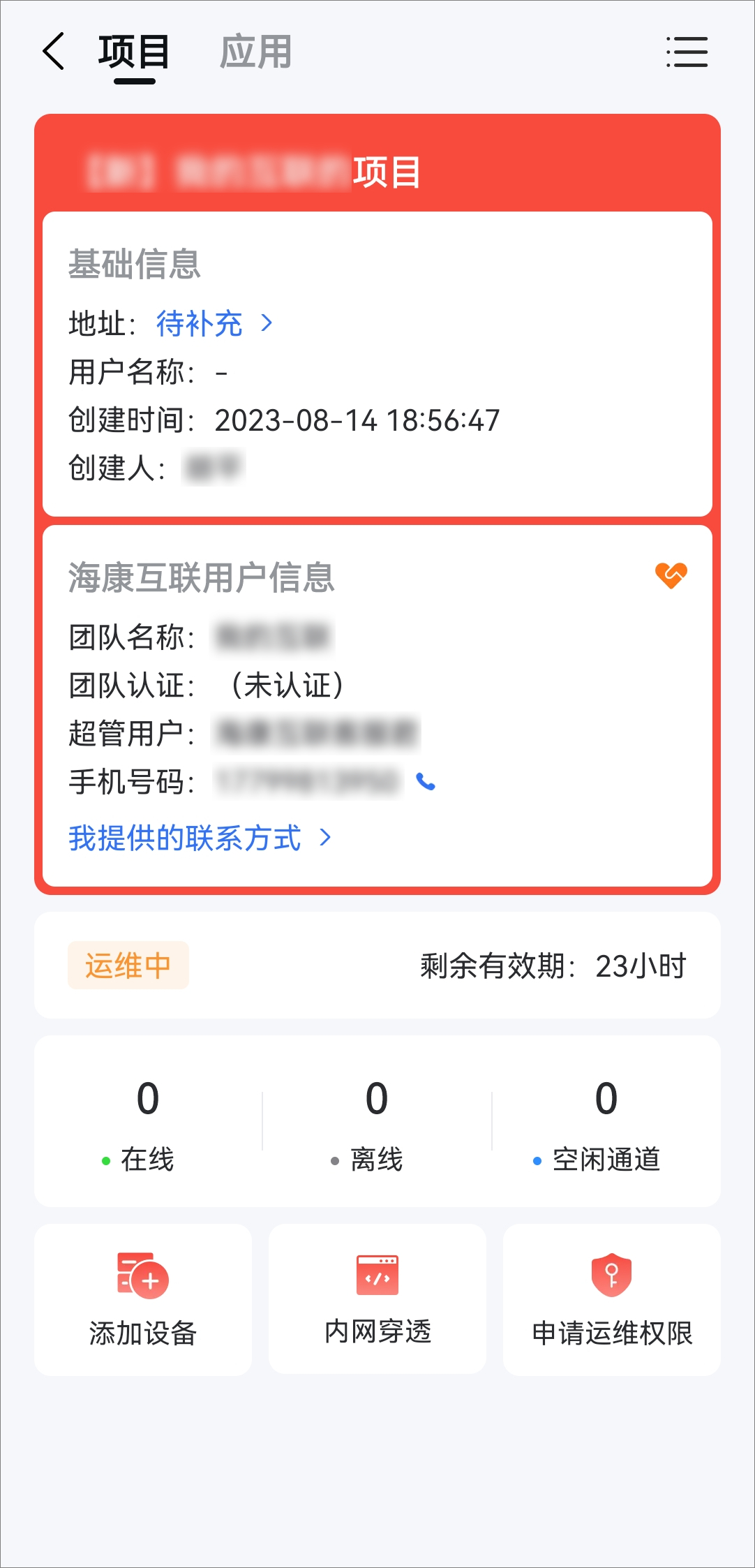The image size is (755, 1568).
Task: Switch to the 应用 tab
Action: tap(256, 52)
